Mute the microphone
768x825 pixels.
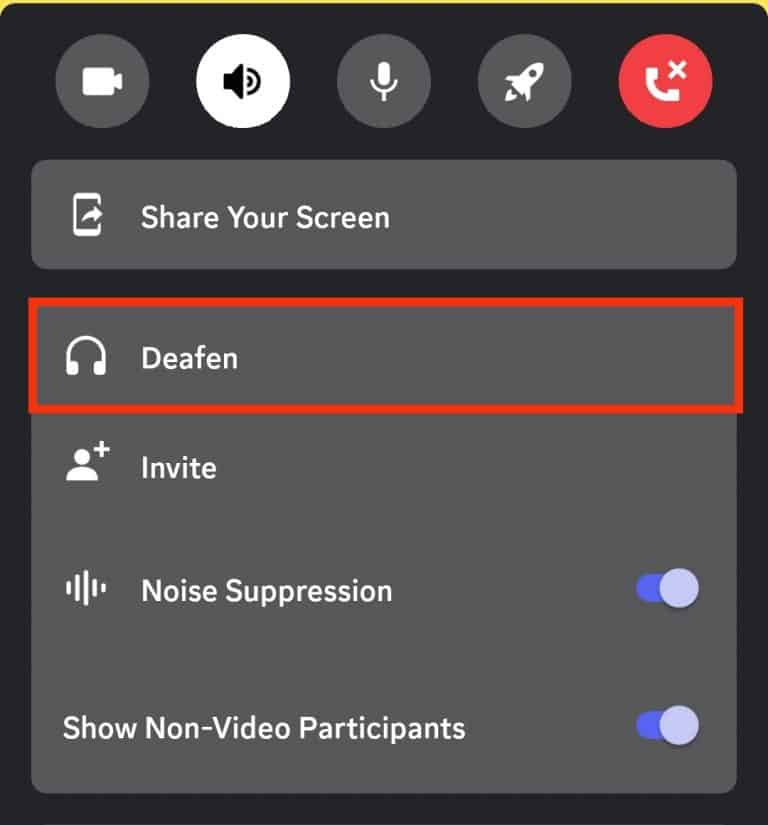point(384,81)
